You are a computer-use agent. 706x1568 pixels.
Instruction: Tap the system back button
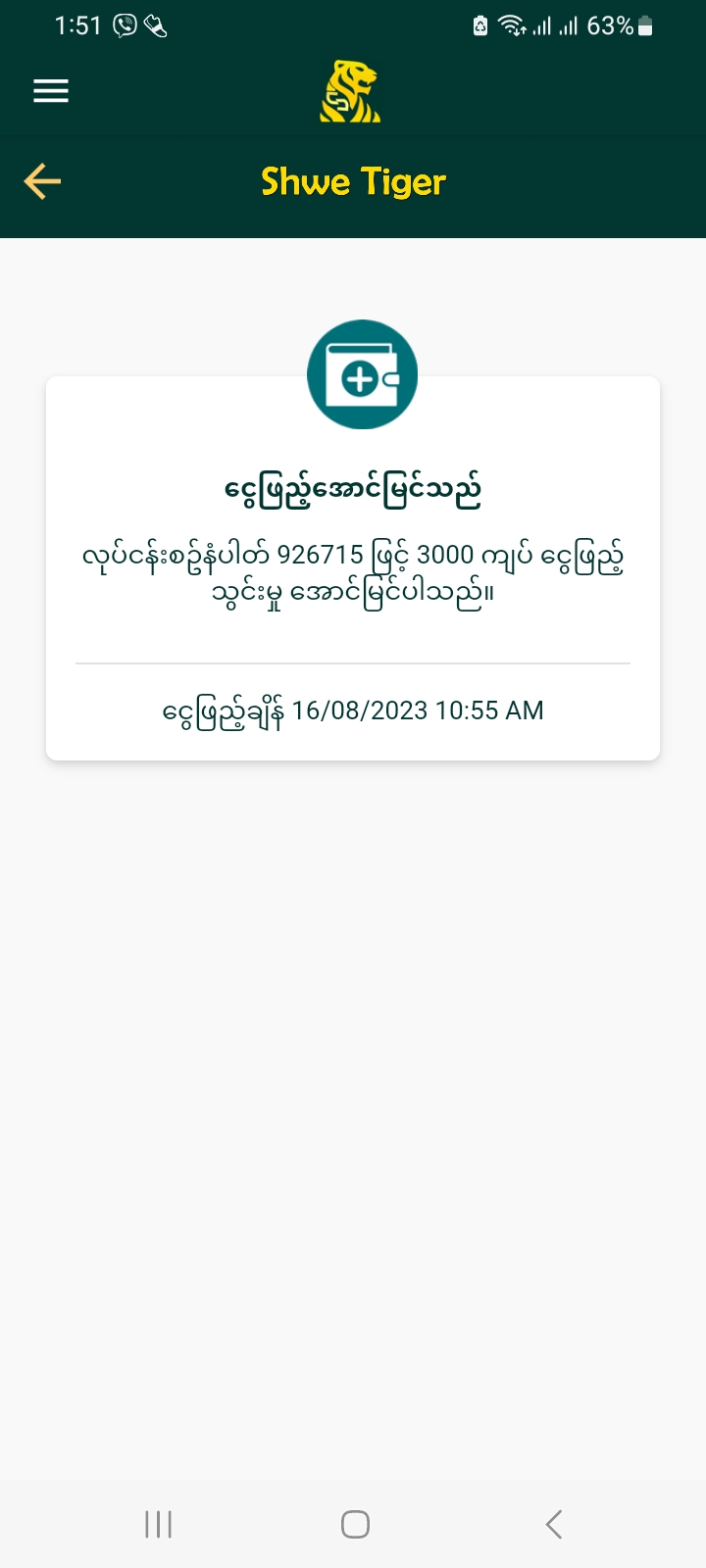tap(553, 1524)
